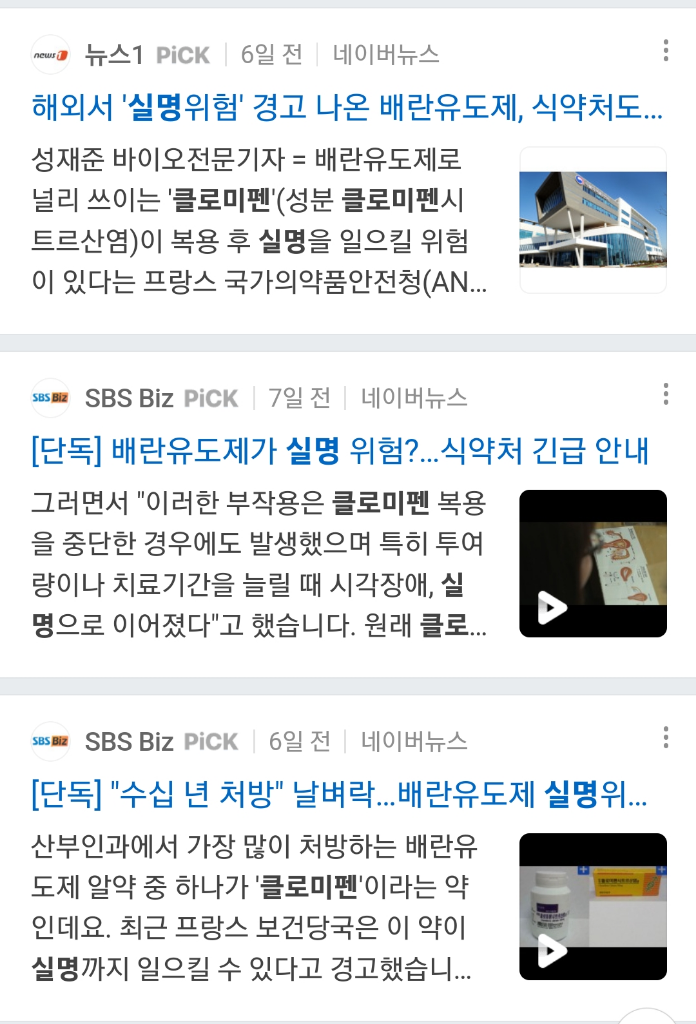Read snippet '산부인과에서 가장 많이 처방하는 배란유도제'
Screen dimensions: 696x1024
point(255,907)
